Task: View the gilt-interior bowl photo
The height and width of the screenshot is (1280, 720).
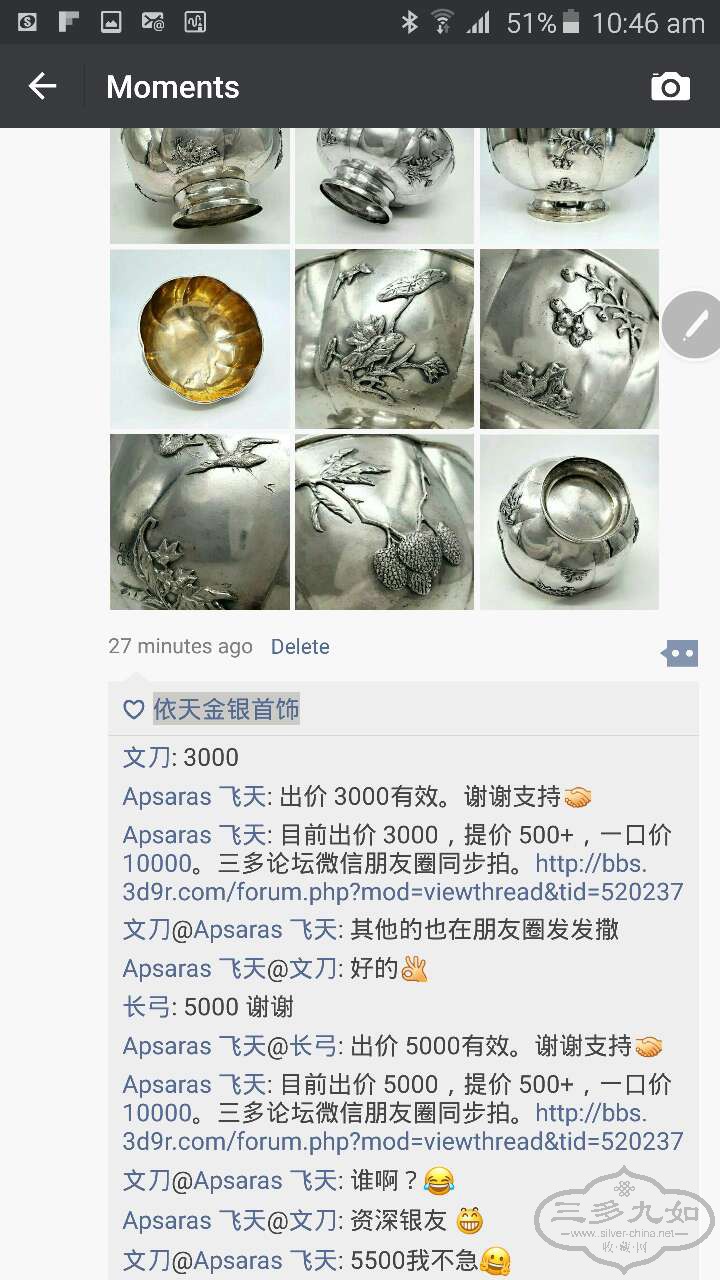Action: pyautogui.click(x=199, y=339)
